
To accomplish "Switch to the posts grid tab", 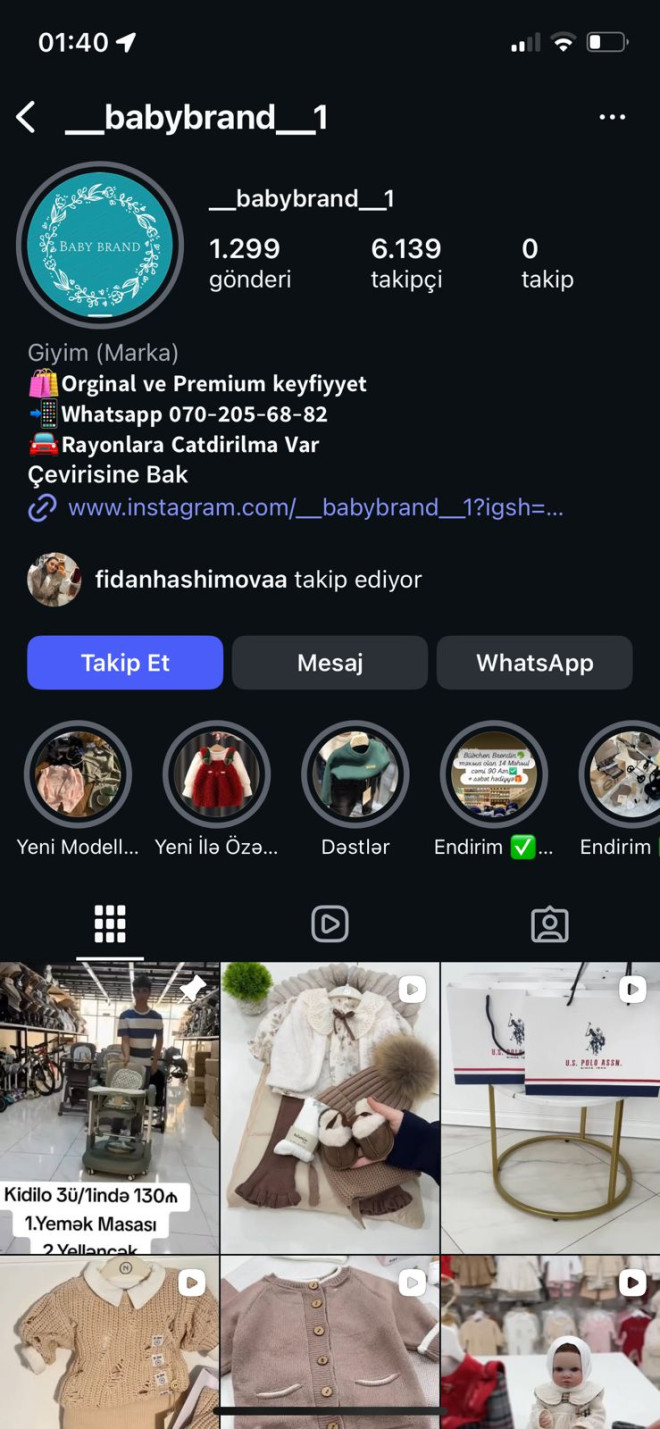I will pos(110,924).
